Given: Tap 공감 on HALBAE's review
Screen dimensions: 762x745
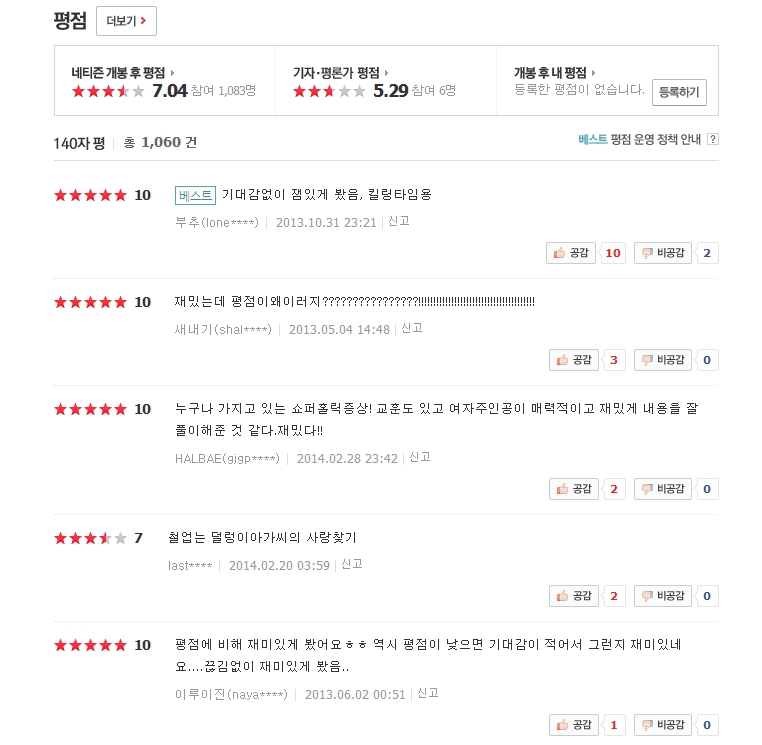Looking at the screenshot, I should tap(574, 489).
